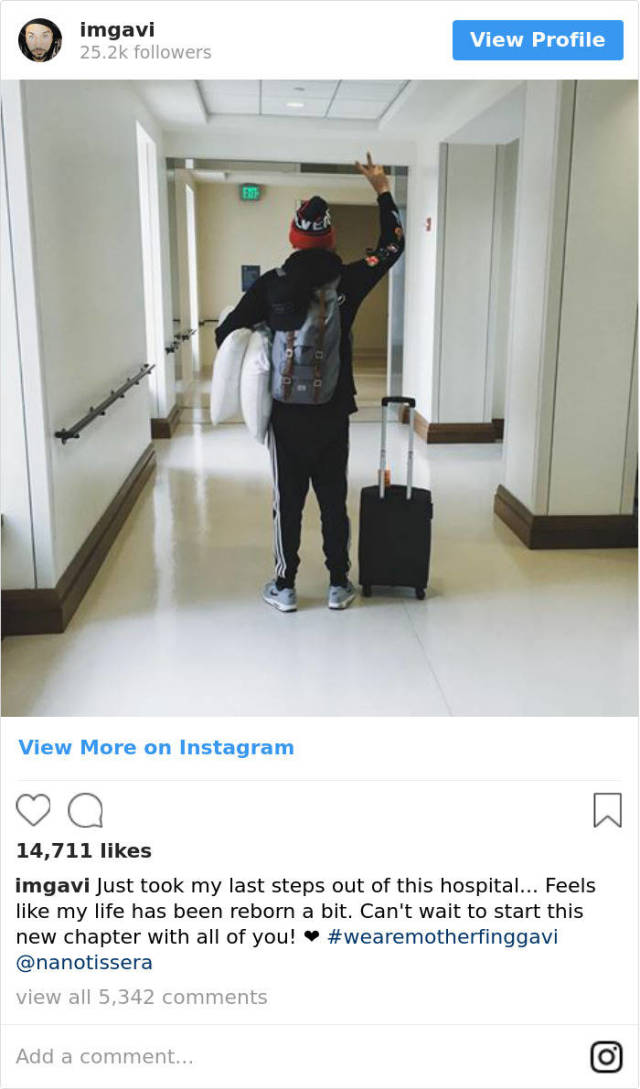This screenshot has width=640, height=1089.
Task: Open the #wearemotherfinggavi hashtag
Action: point(442,937)
